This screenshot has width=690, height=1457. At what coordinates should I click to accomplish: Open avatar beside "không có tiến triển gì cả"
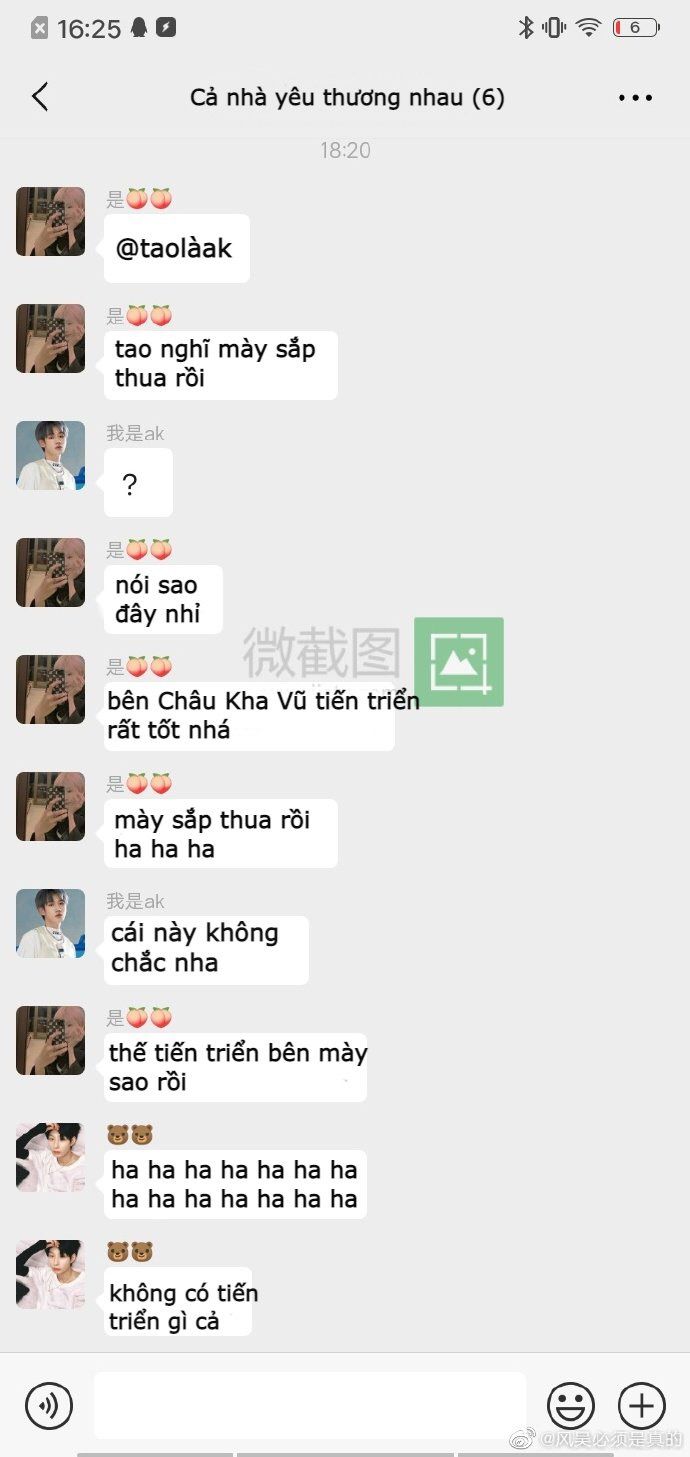click(x=51, y=1274)
